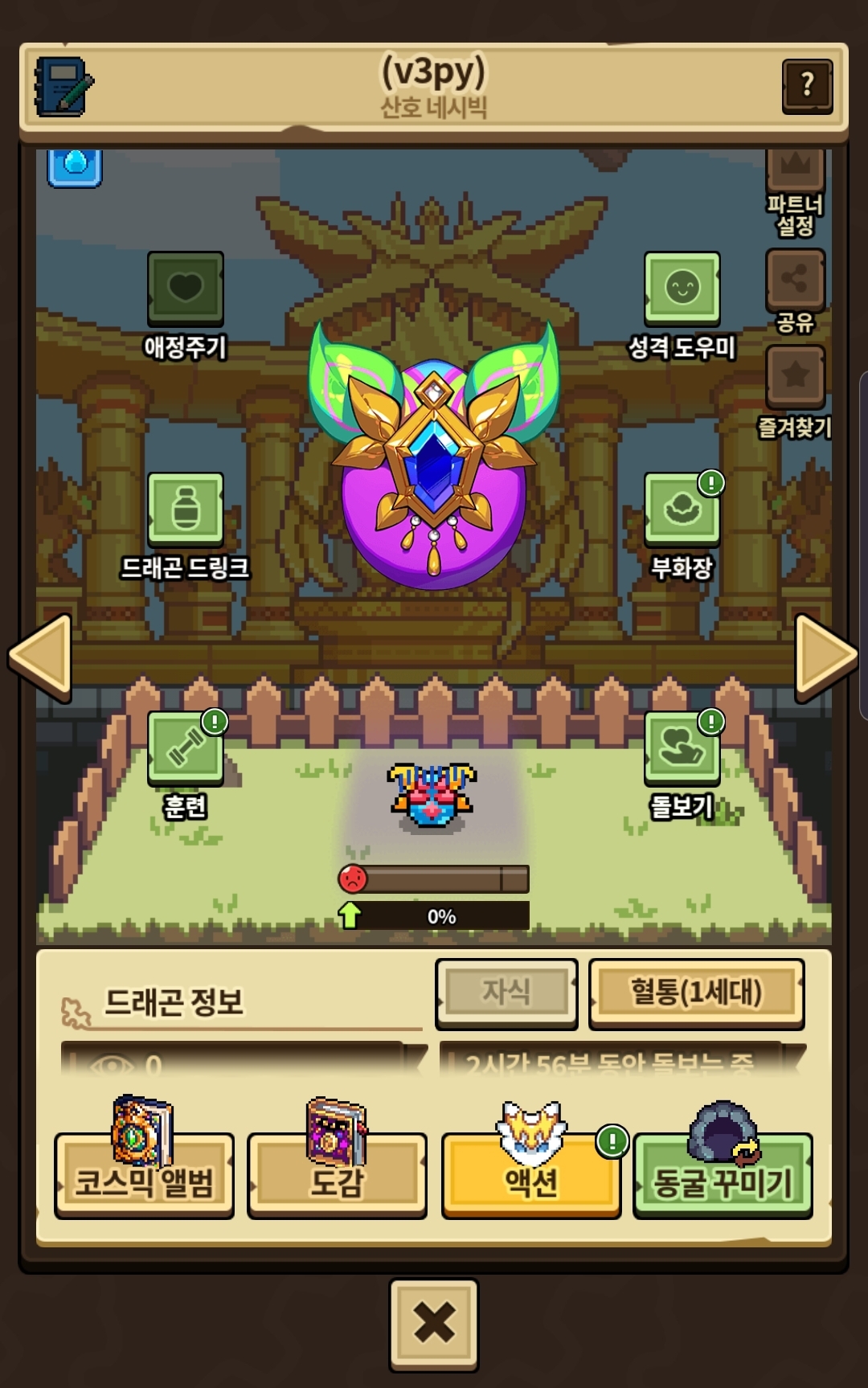Open the notebook edit icon
This screenshot has height=1388, width=868.
(x=63, y=86)
